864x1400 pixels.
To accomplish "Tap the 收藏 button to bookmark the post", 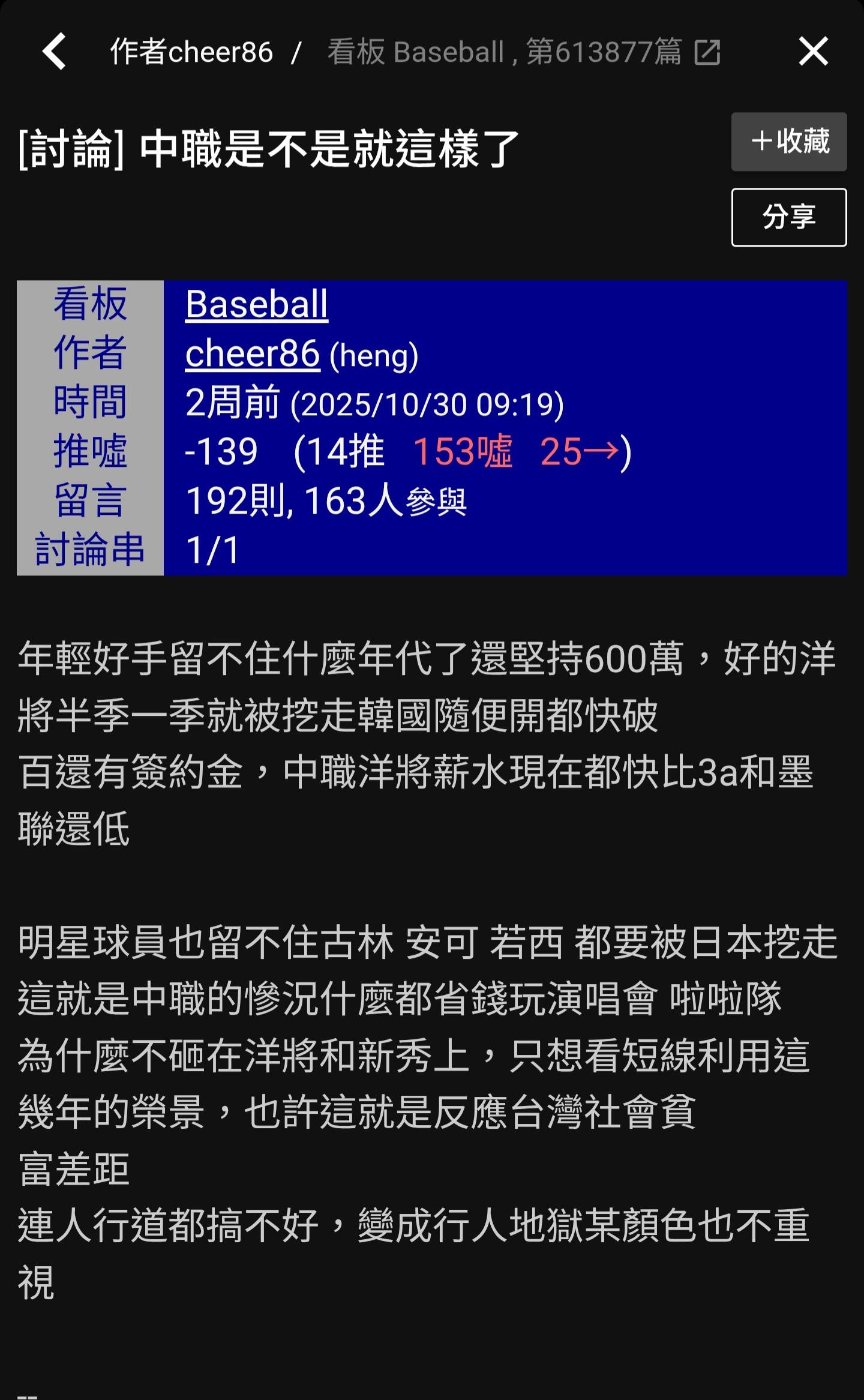I will point(788,142).
